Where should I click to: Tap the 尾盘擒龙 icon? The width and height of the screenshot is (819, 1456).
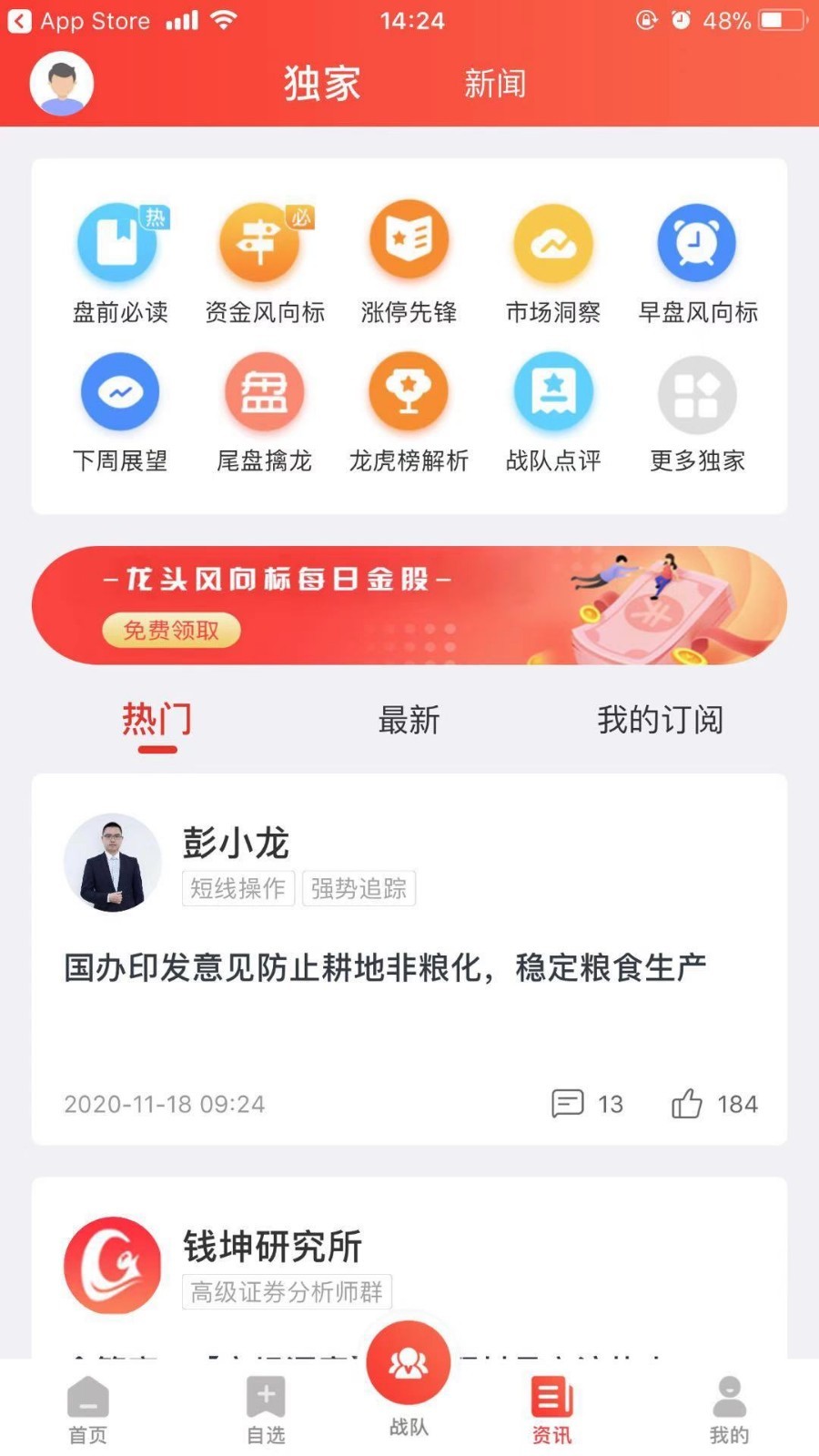[264, 393]
